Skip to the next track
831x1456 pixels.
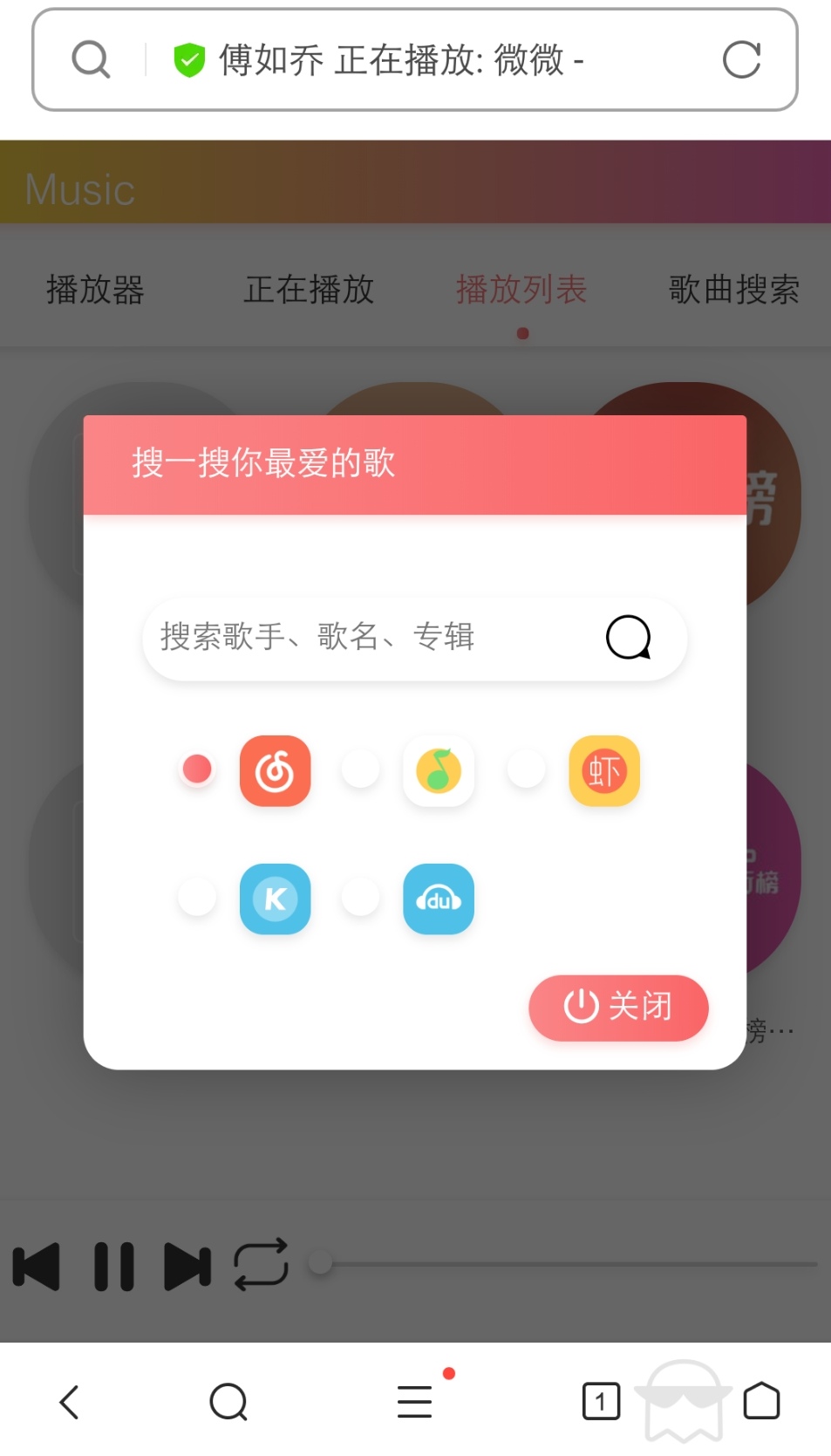click(187, 1266)
